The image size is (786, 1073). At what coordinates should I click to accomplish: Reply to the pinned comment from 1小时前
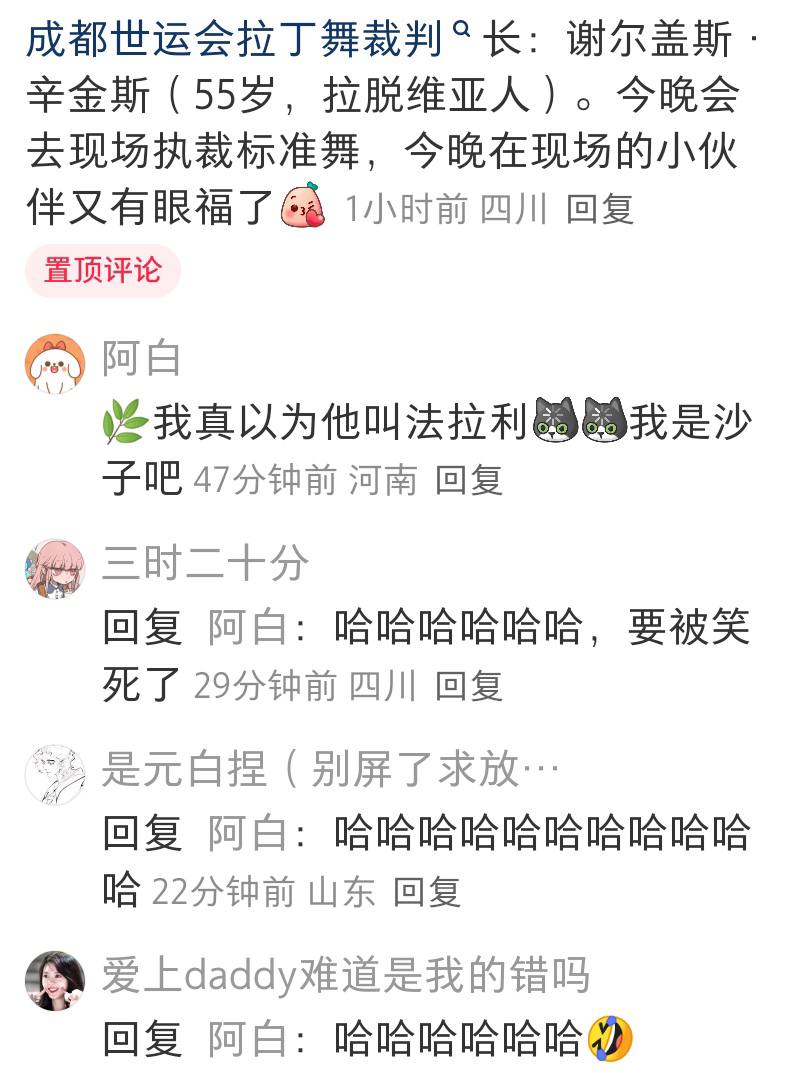(x=600, y=209)
